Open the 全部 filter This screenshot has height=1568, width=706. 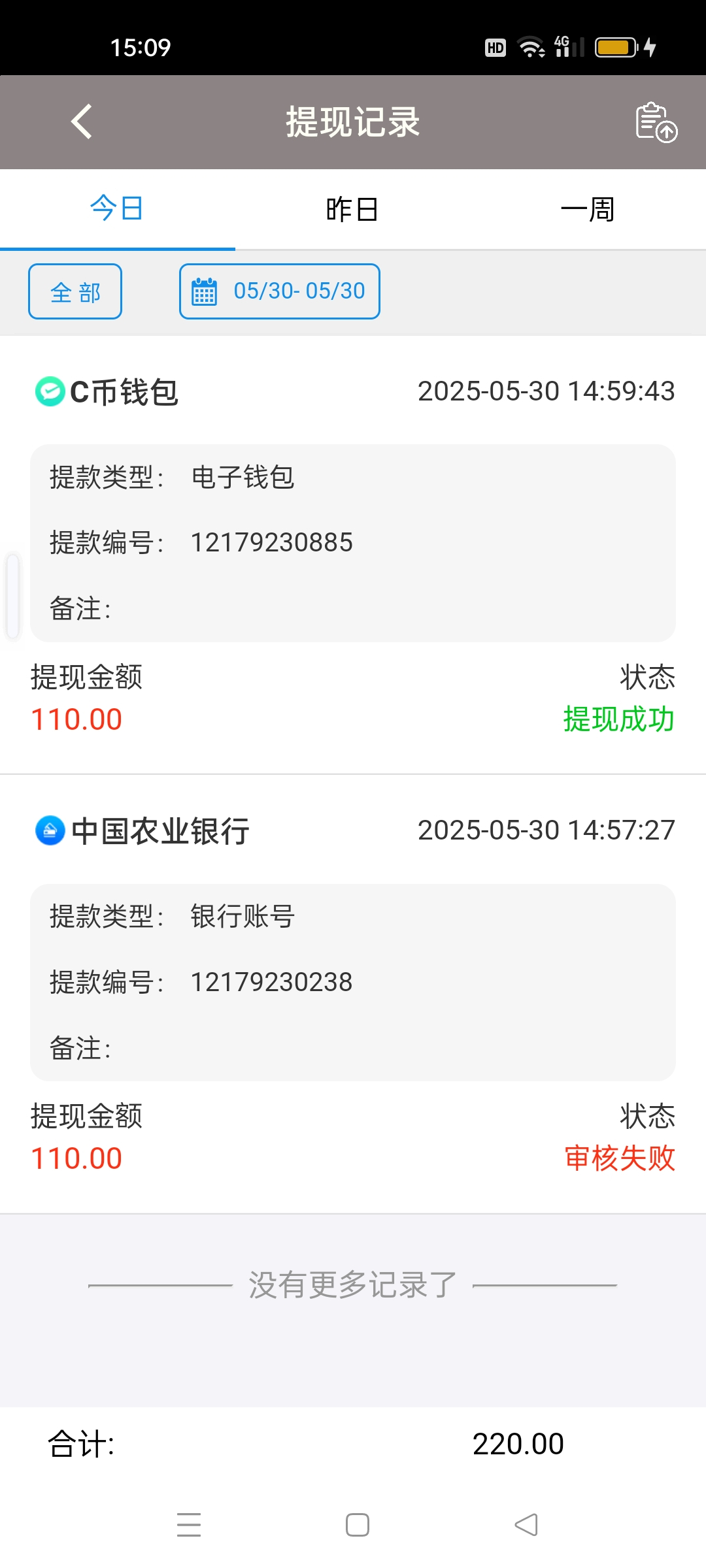[75, 291]
